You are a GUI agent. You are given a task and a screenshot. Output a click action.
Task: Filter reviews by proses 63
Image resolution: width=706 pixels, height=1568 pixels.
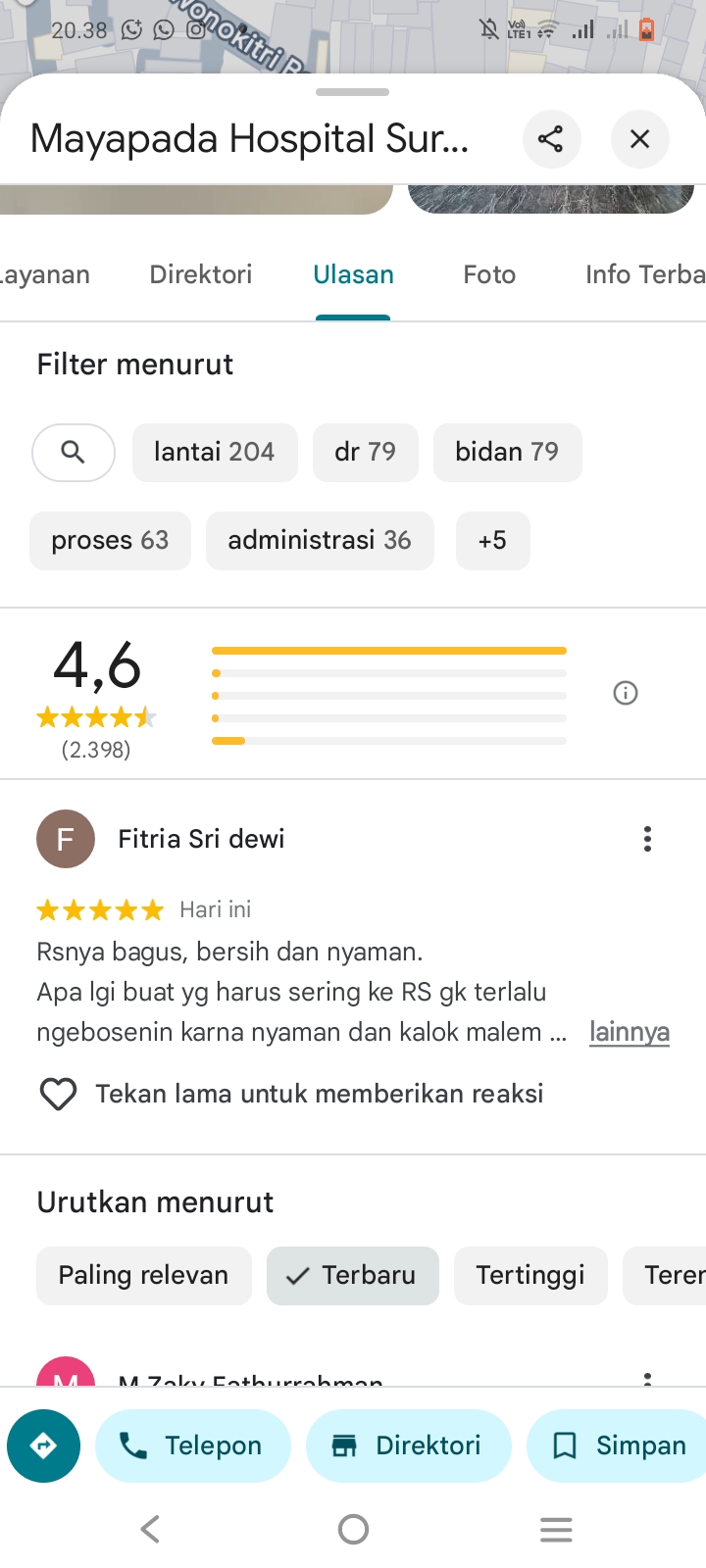point(110,540)
